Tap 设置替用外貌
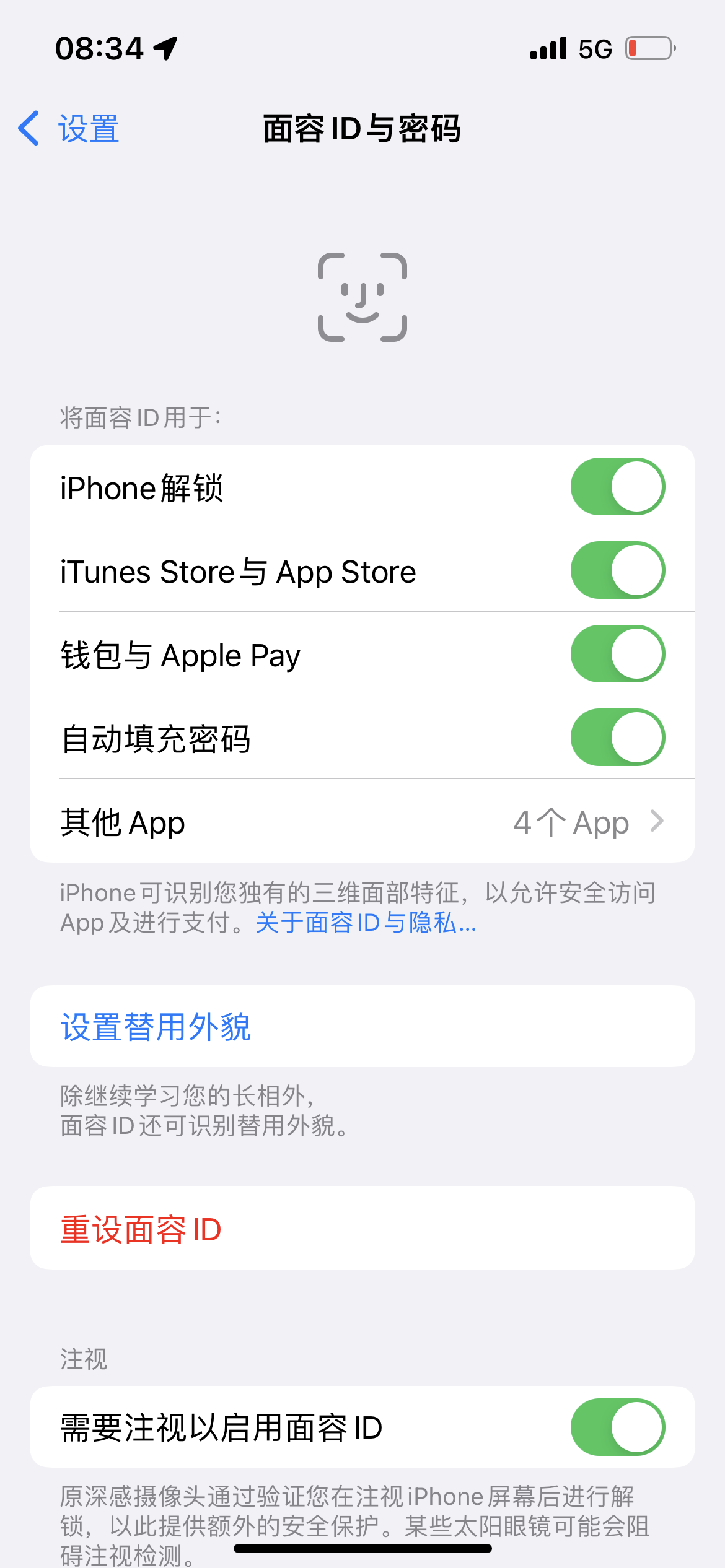725x1568 pixels. pos(156,1027)
